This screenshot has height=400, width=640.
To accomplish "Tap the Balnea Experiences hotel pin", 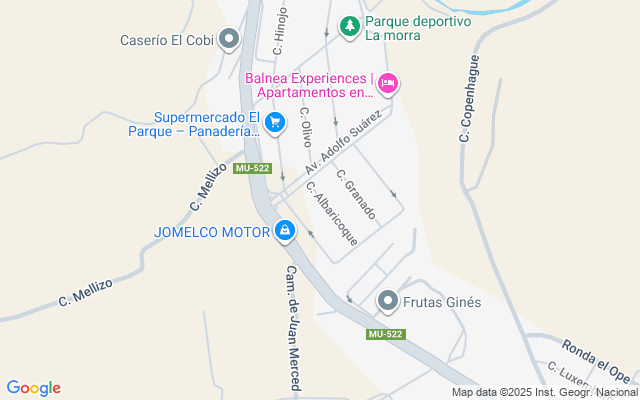I will pyautogui.click(x=390, y=83).
